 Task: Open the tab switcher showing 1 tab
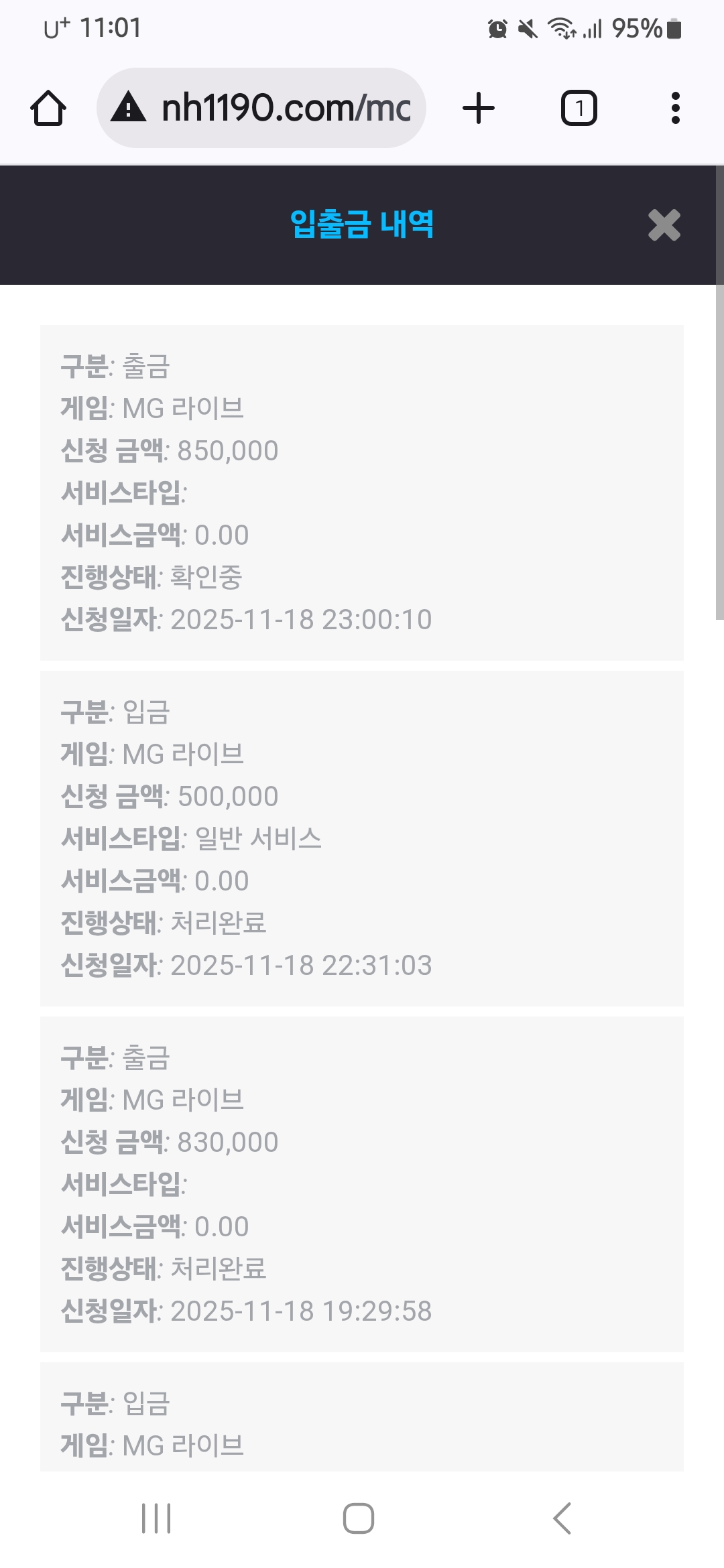pyautogui.click(x=578, y=108)
